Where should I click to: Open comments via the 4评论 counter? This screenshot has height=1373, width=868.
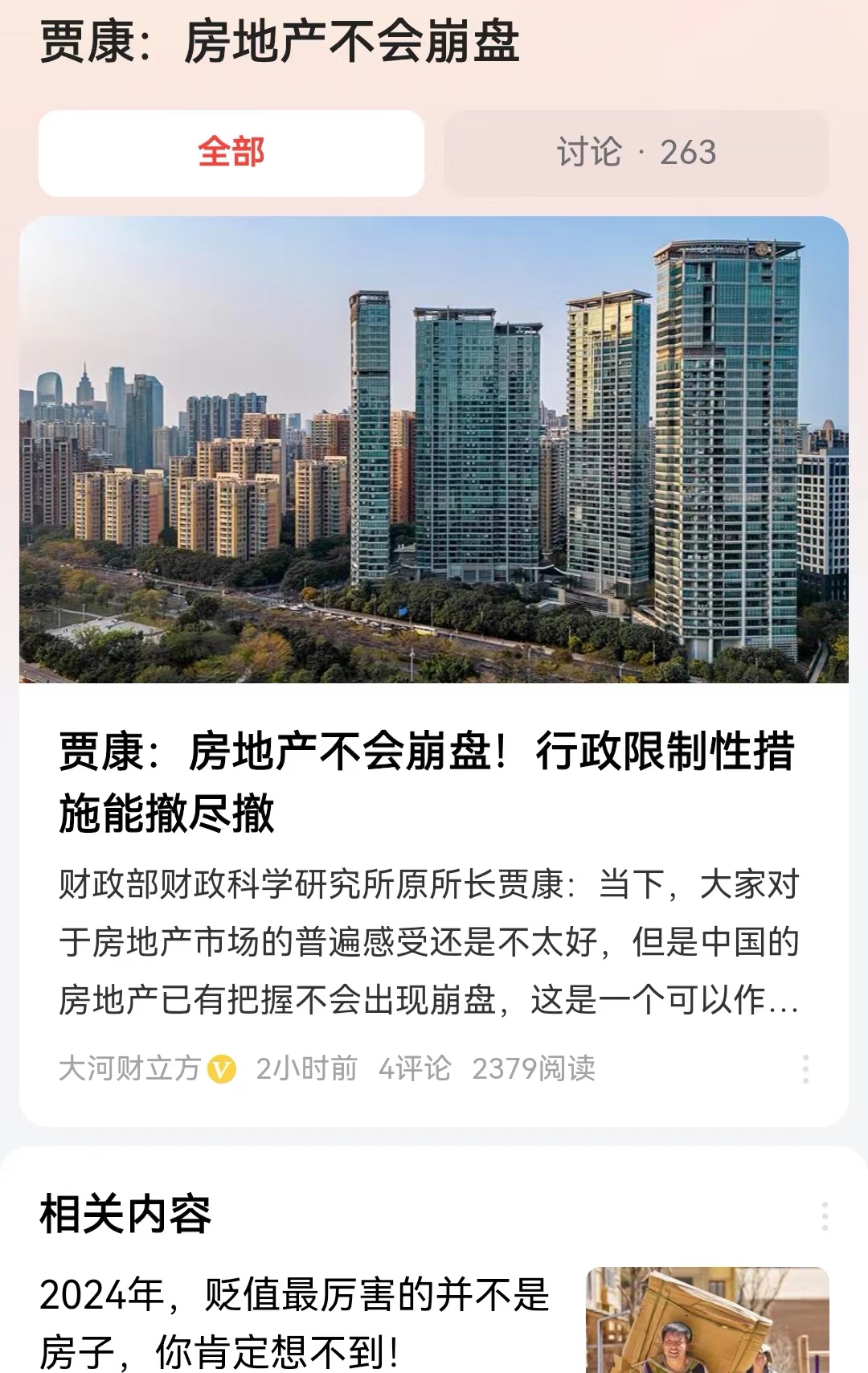click(x=416, y=1067)
